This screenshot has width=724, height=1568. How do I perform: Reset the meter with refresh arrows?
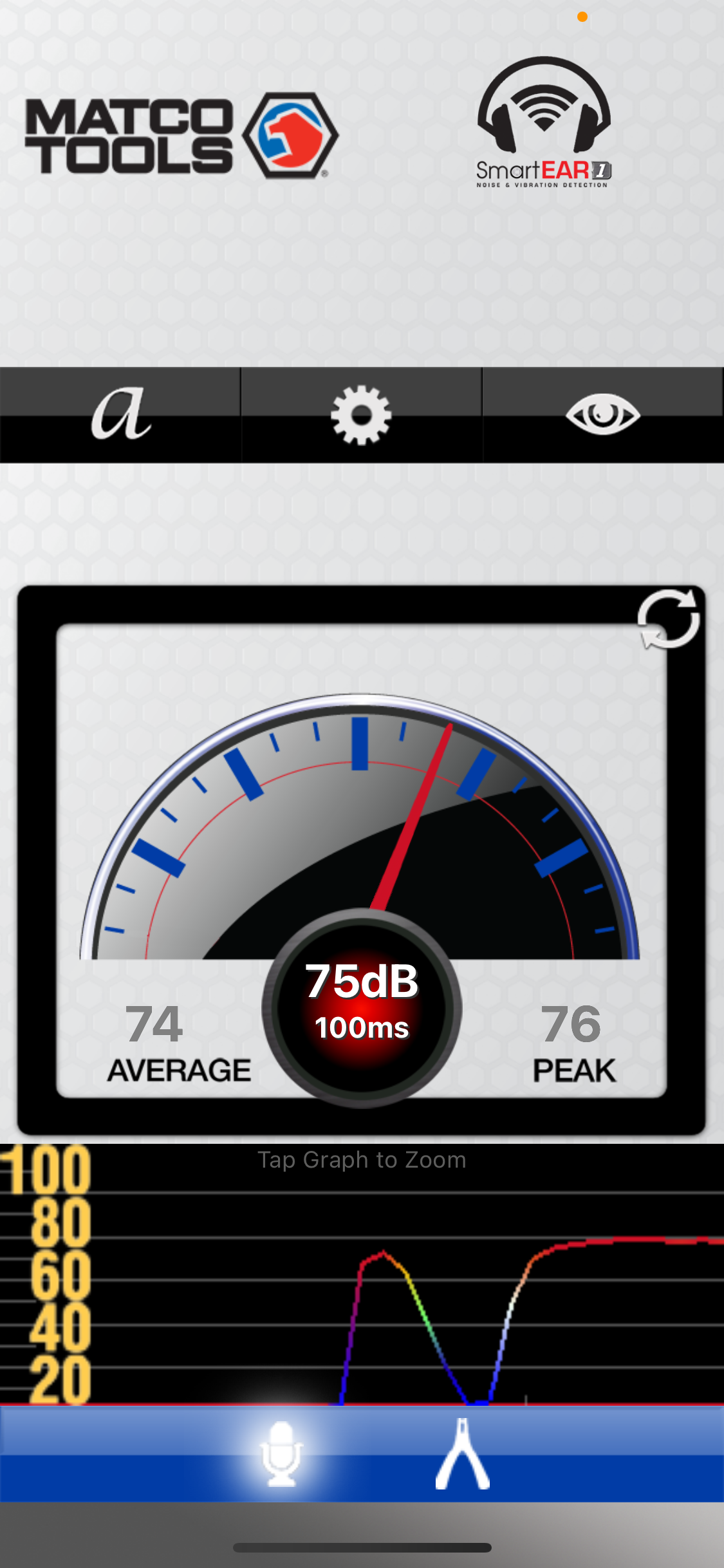[668, 619]
